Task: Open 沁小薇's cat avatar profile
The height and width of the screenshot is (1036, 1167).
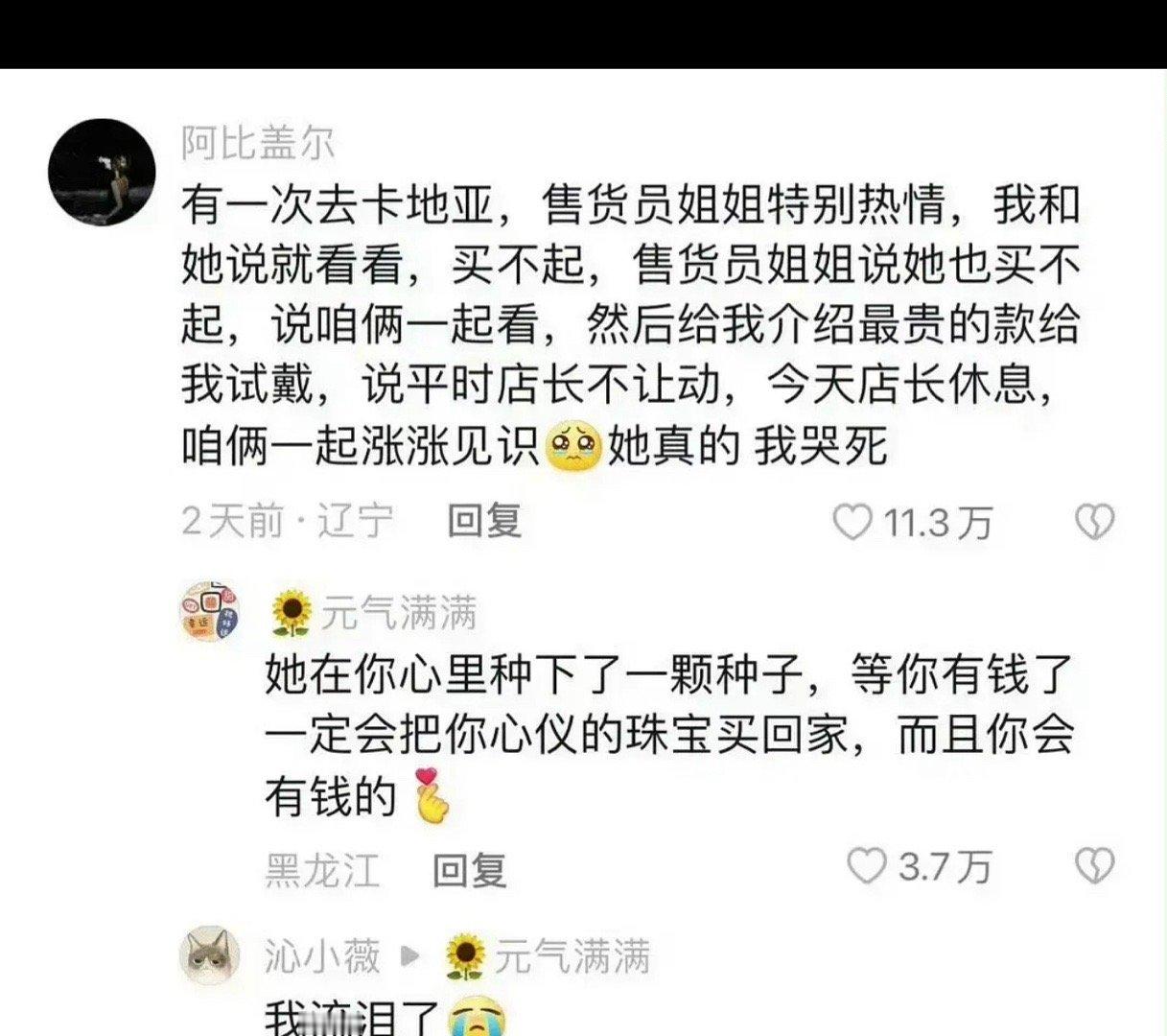Action: point(209,954)
